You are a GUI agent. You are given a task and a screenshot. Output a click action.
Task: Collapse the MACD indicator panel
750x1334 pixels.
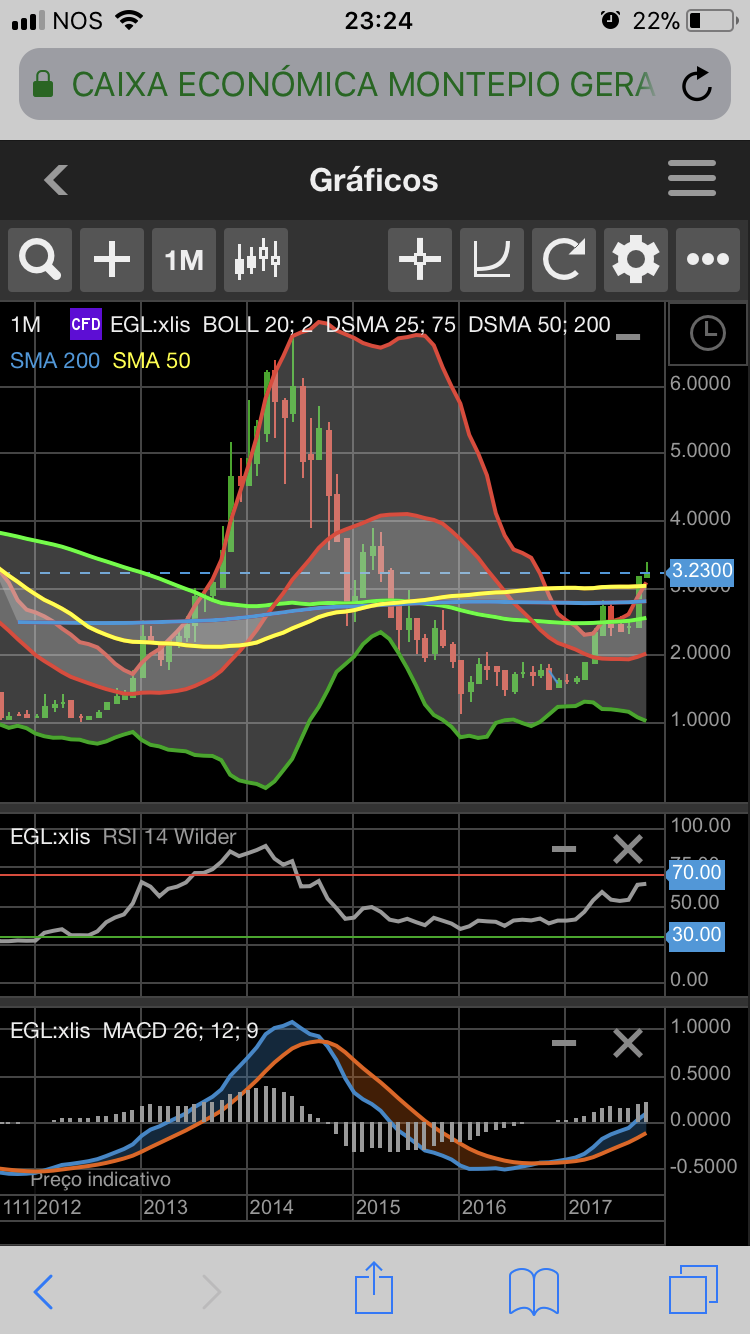pos(564,1043)
